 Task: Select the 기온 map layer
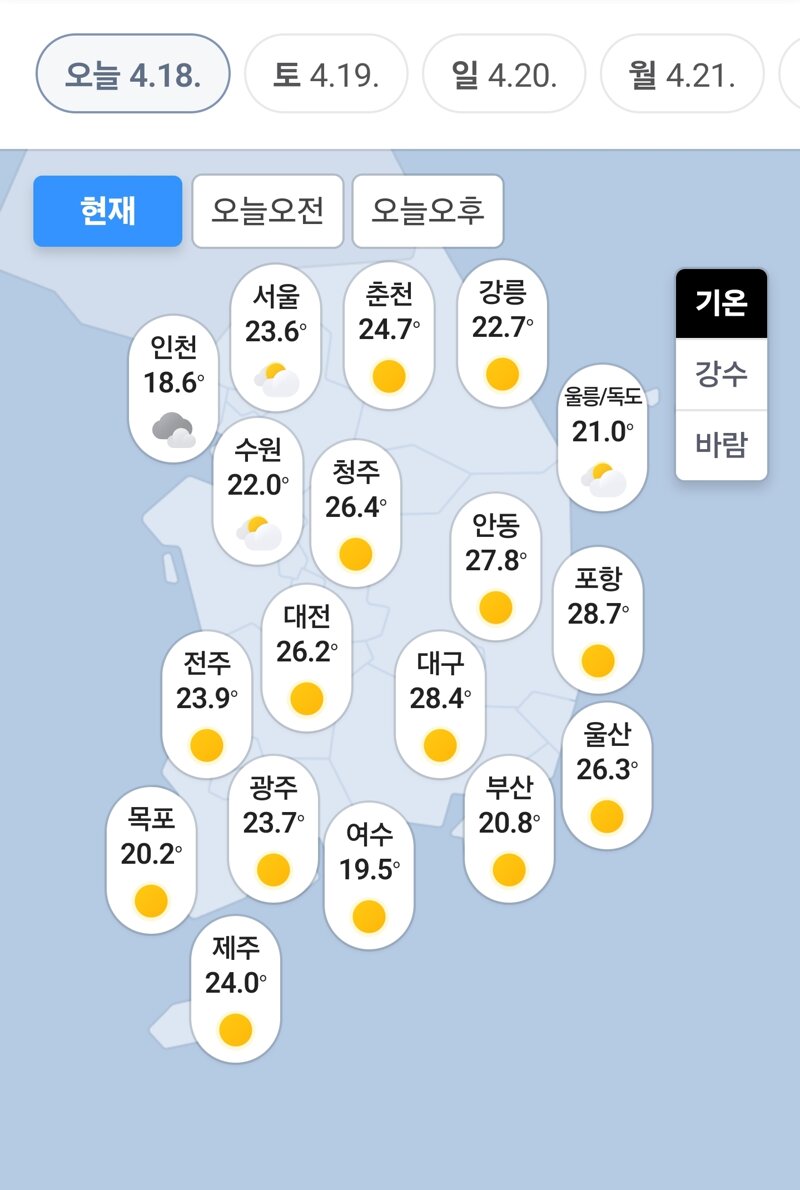click(721, 304)
